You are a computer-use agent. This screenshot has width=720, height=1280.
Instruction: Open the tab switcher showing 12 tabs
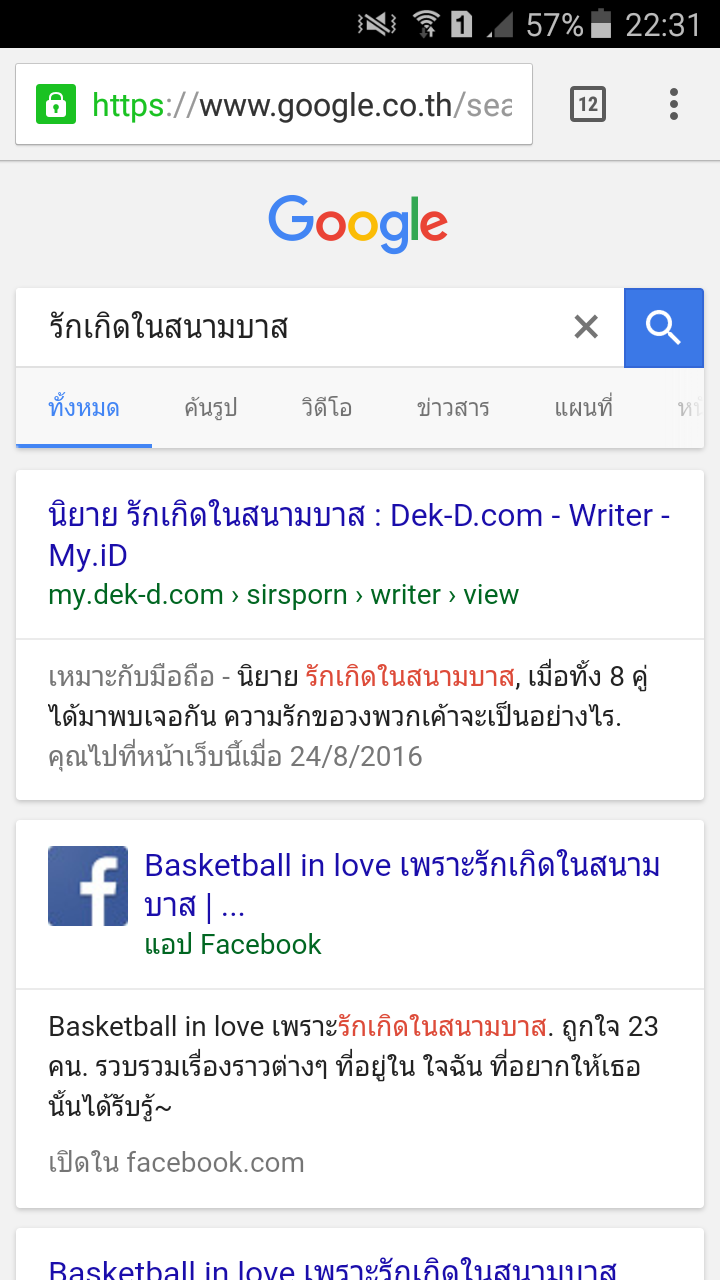click(x=588, y=104)
